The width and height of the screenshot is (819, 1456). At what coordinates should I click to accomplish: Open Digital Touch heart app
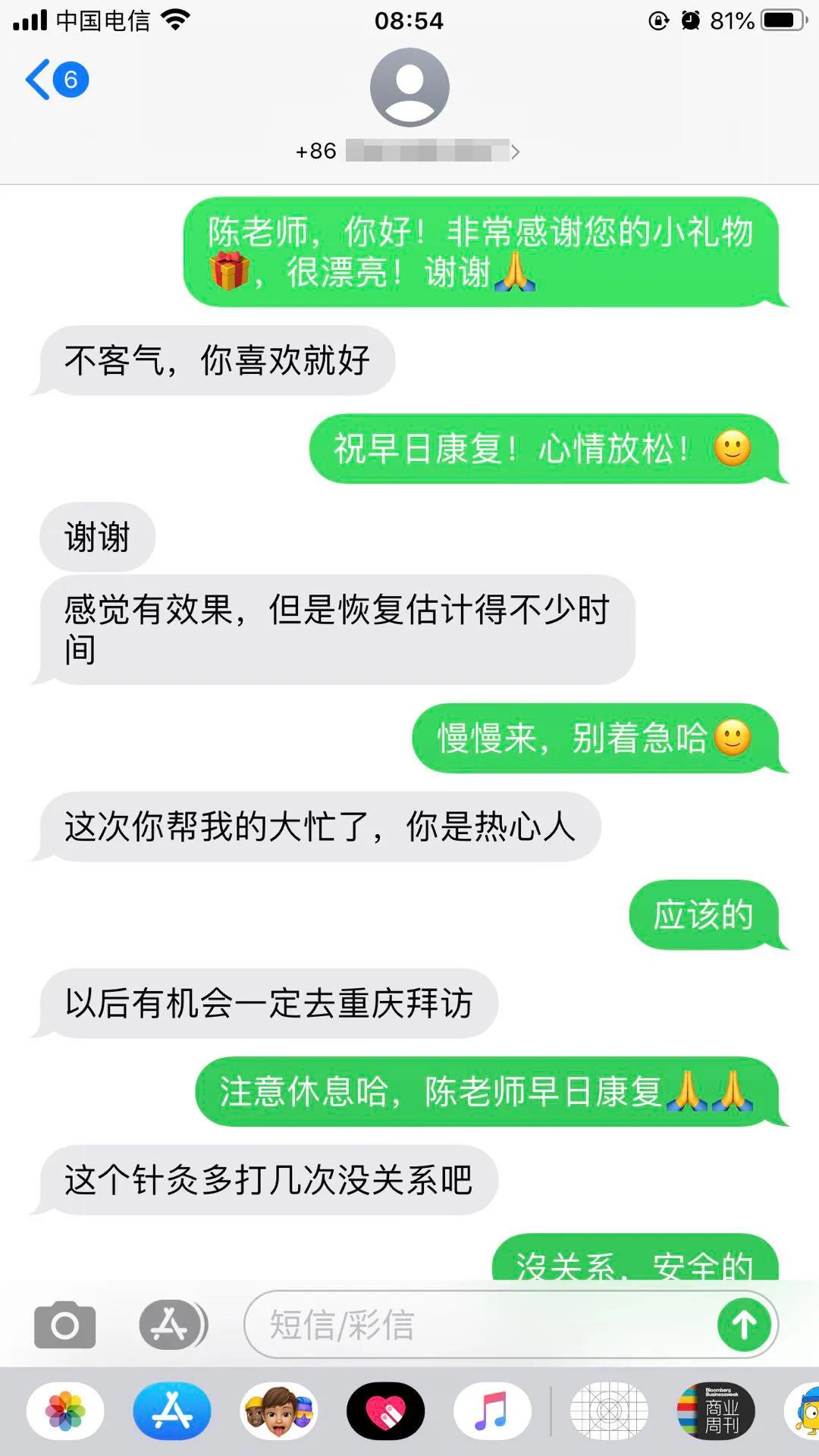pos(385,1411)
